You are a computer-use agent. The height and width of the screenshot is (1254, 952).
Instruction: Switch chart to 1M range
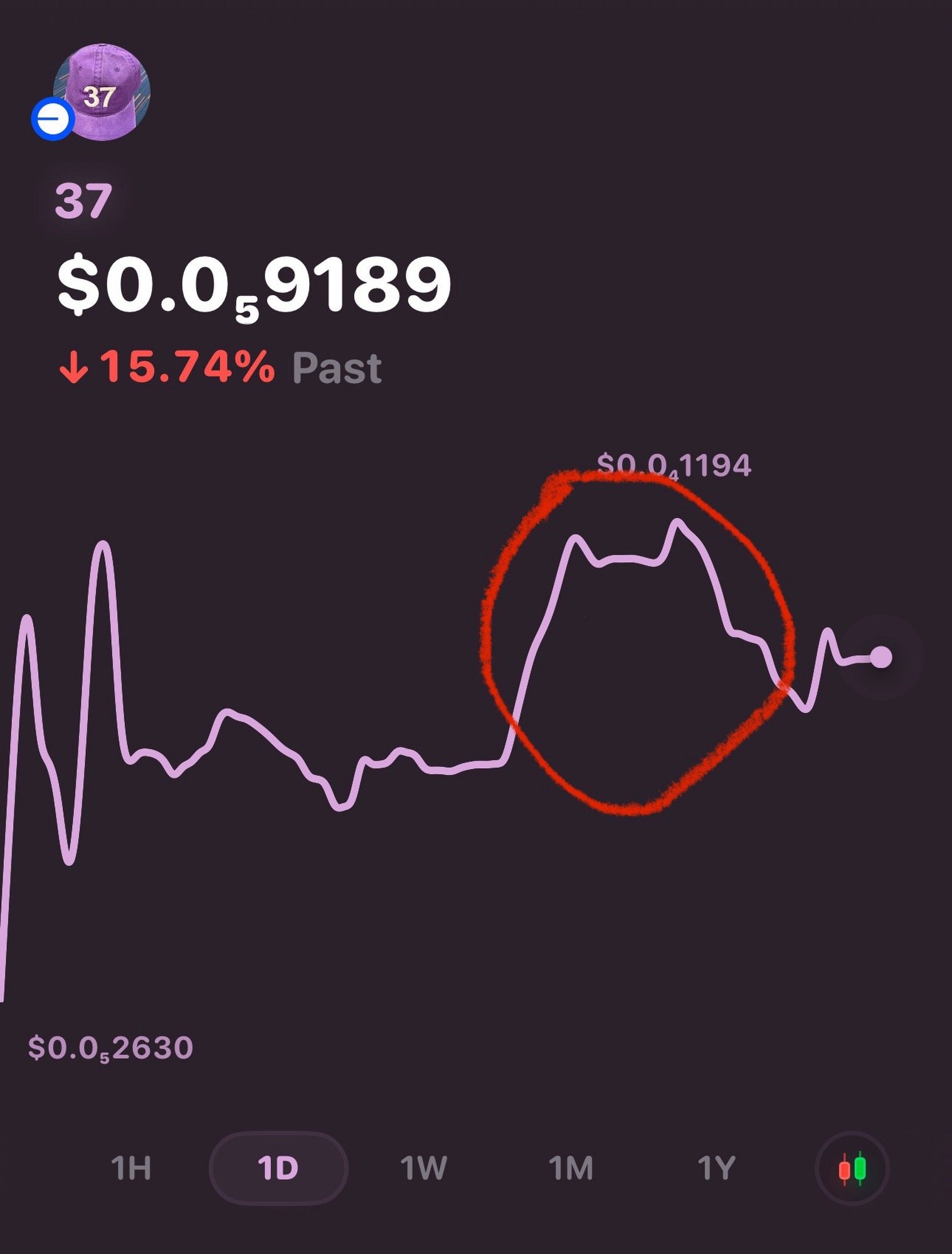pos(570,1168)
